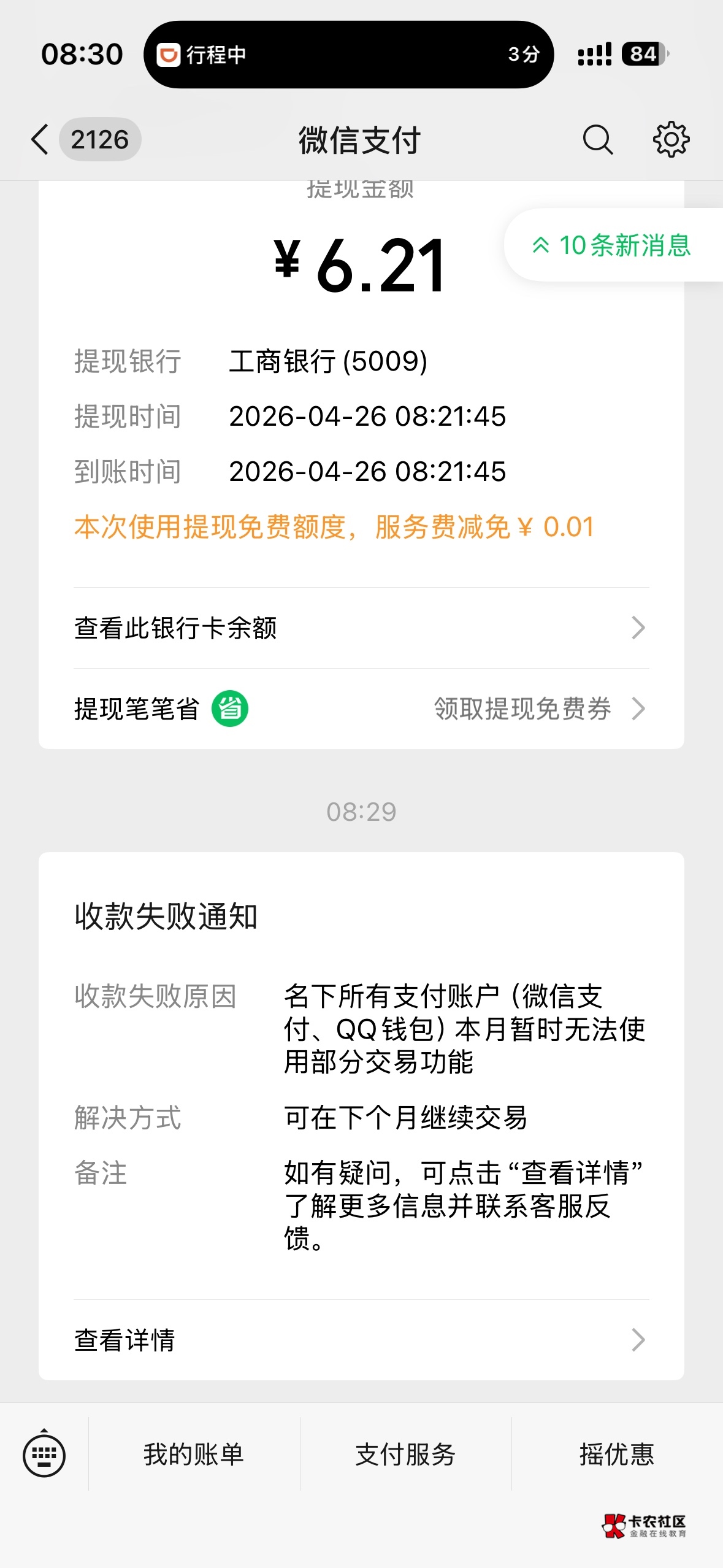Go back to the chat list
This screenshot has width=723, height=1568.
[x=40, y=139]
